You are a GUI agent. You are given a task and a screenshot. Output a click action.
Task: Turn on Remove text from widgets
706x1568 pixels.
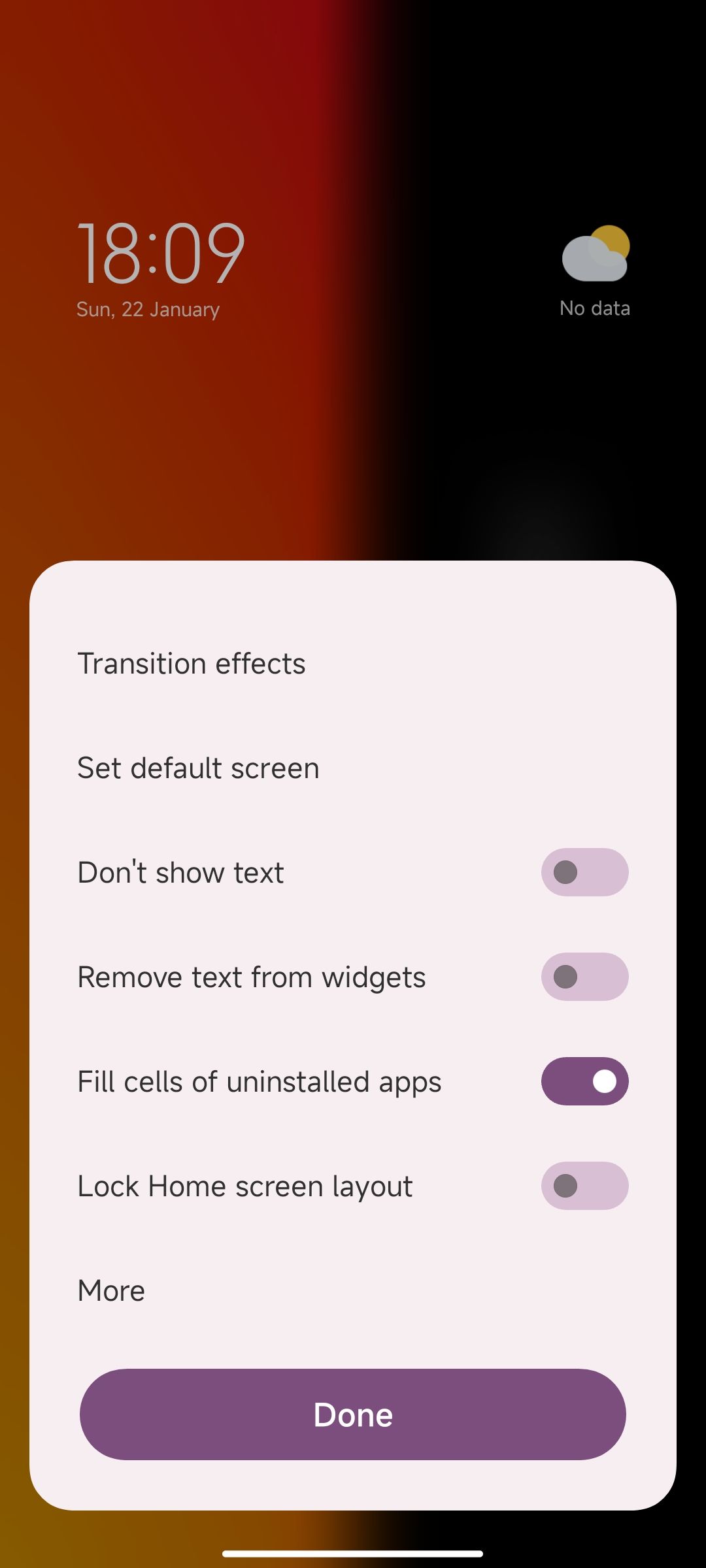tap(584, 977)
